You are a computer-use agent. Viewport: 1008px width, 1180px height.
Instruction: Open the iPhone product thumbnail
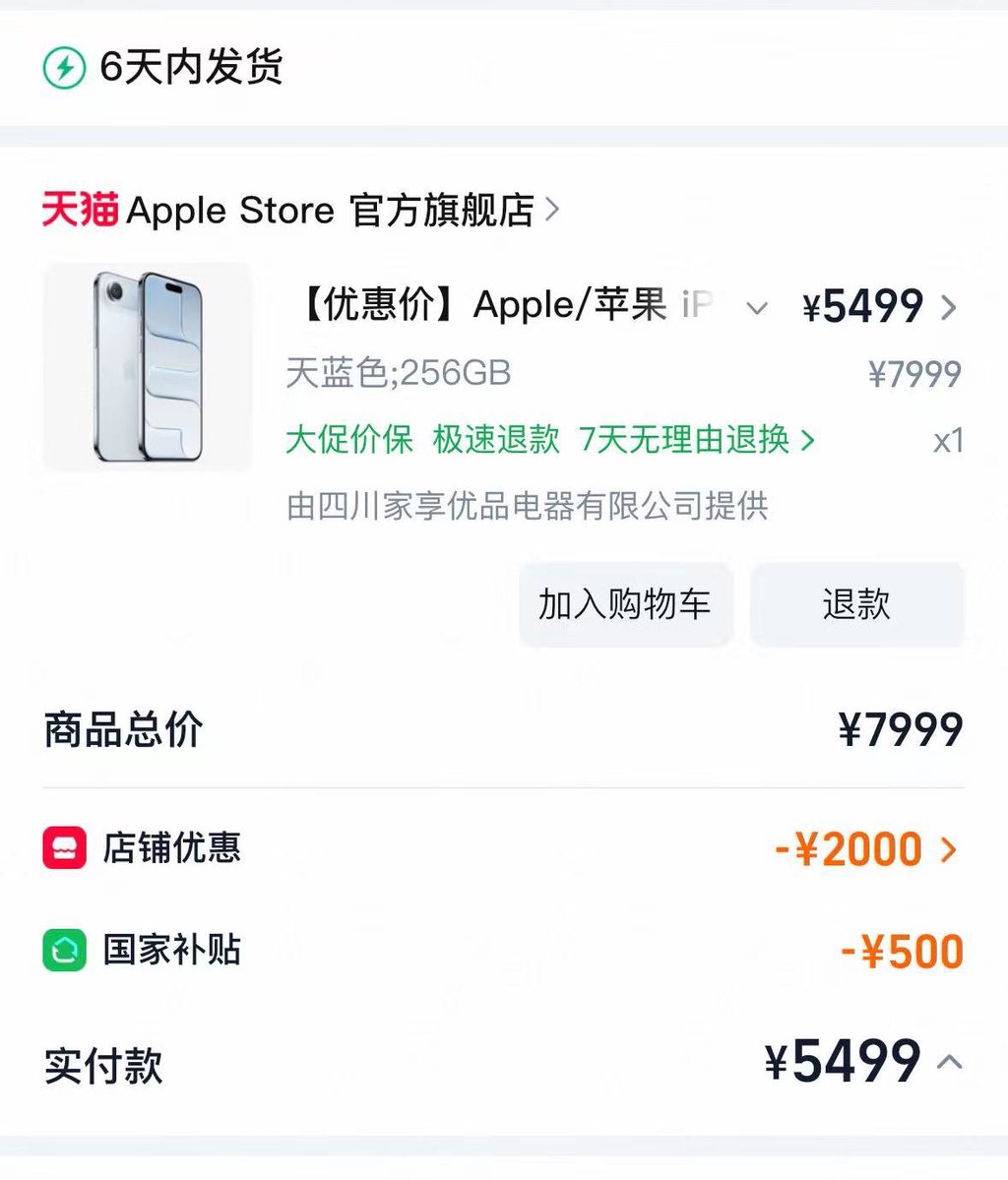(148, 367)
